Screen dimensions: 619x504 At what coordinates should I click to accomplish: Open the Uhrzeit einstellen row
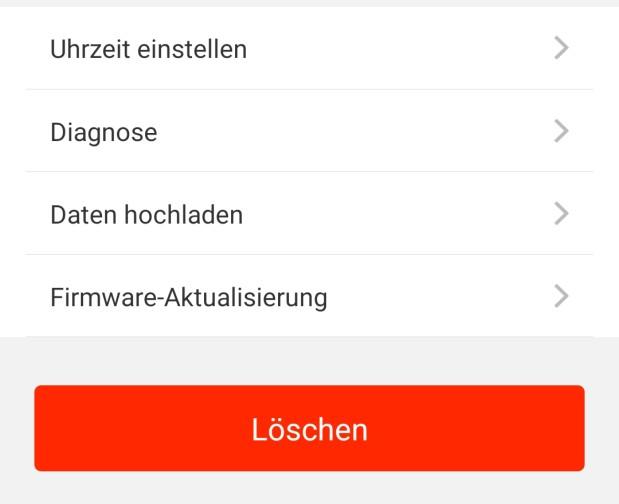309,48
